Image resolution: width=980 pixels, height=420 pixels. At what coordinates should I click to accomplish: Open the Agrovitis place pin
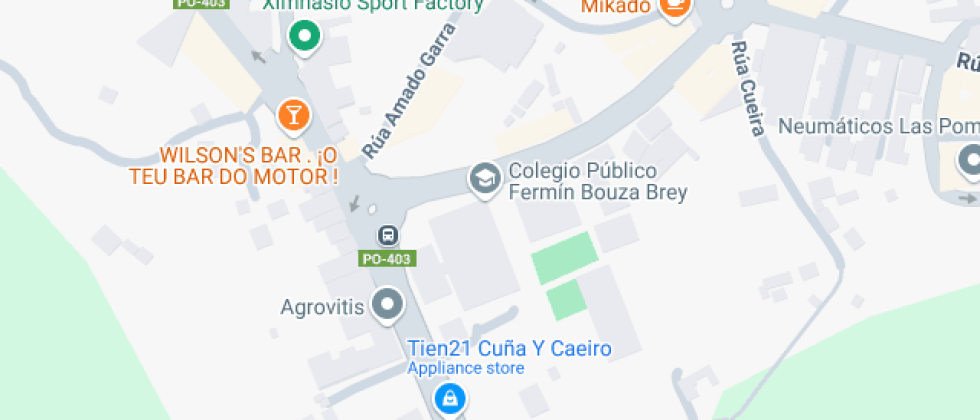click(x=386, y=305)
